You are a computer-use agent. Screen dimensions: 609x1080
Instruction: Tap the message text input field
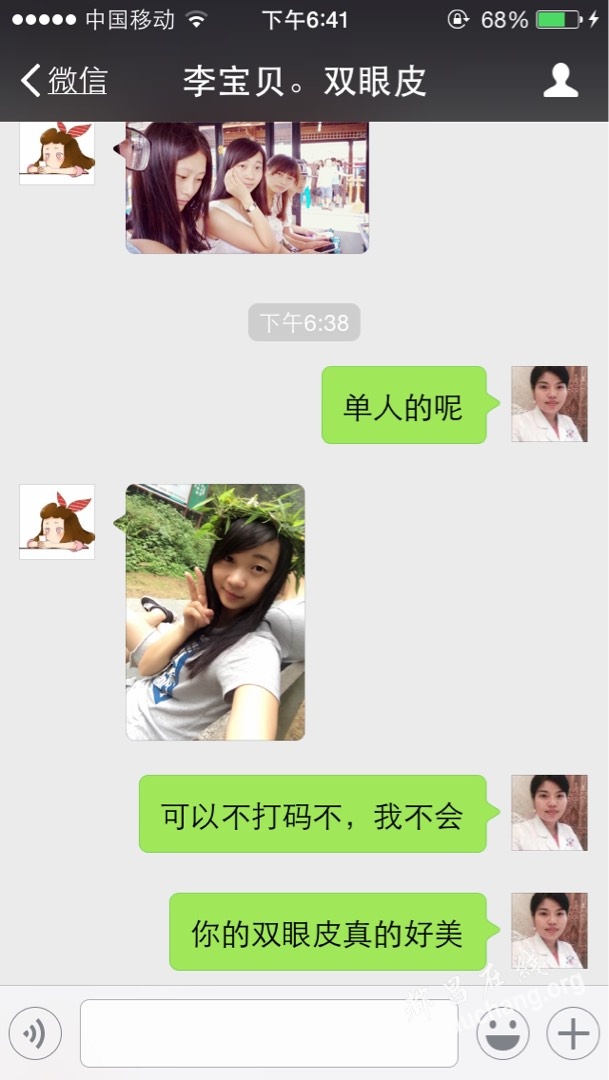(x=269, y=1033)
